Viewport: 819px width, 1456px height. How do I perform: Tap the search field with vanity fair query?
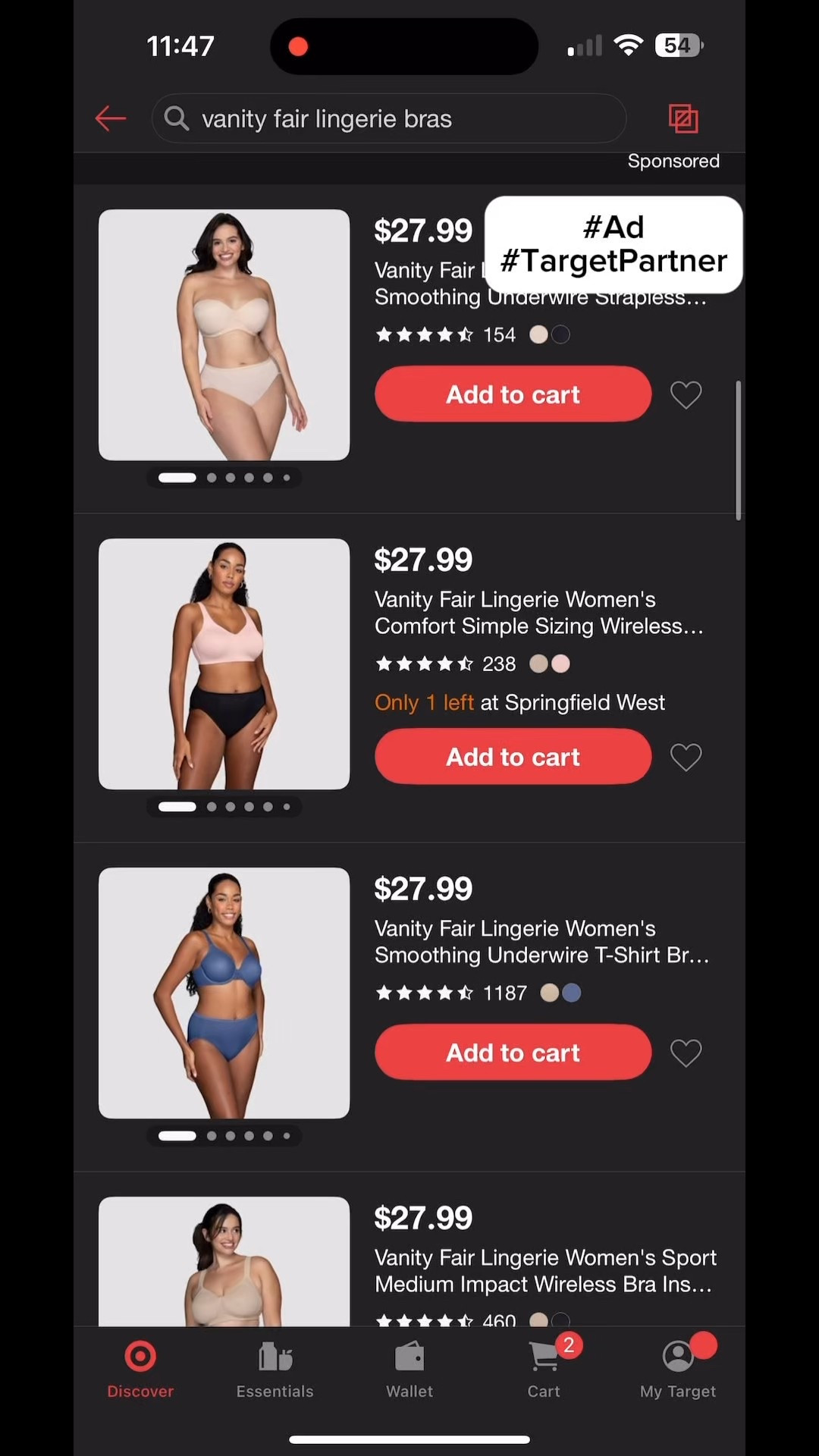388,118
